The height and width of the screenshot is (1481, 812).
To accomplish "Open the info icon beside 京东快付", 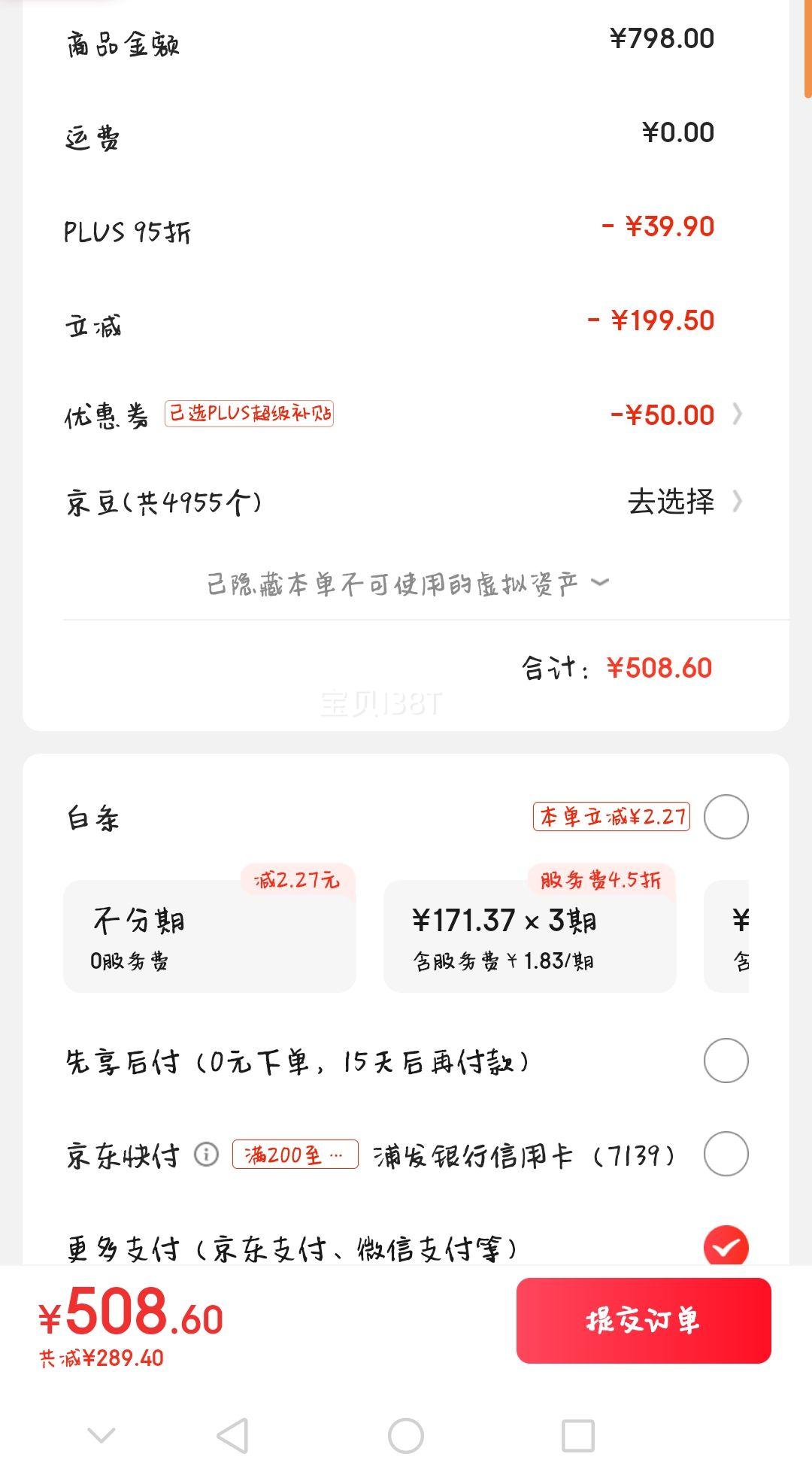I will tap(206, 1154).
